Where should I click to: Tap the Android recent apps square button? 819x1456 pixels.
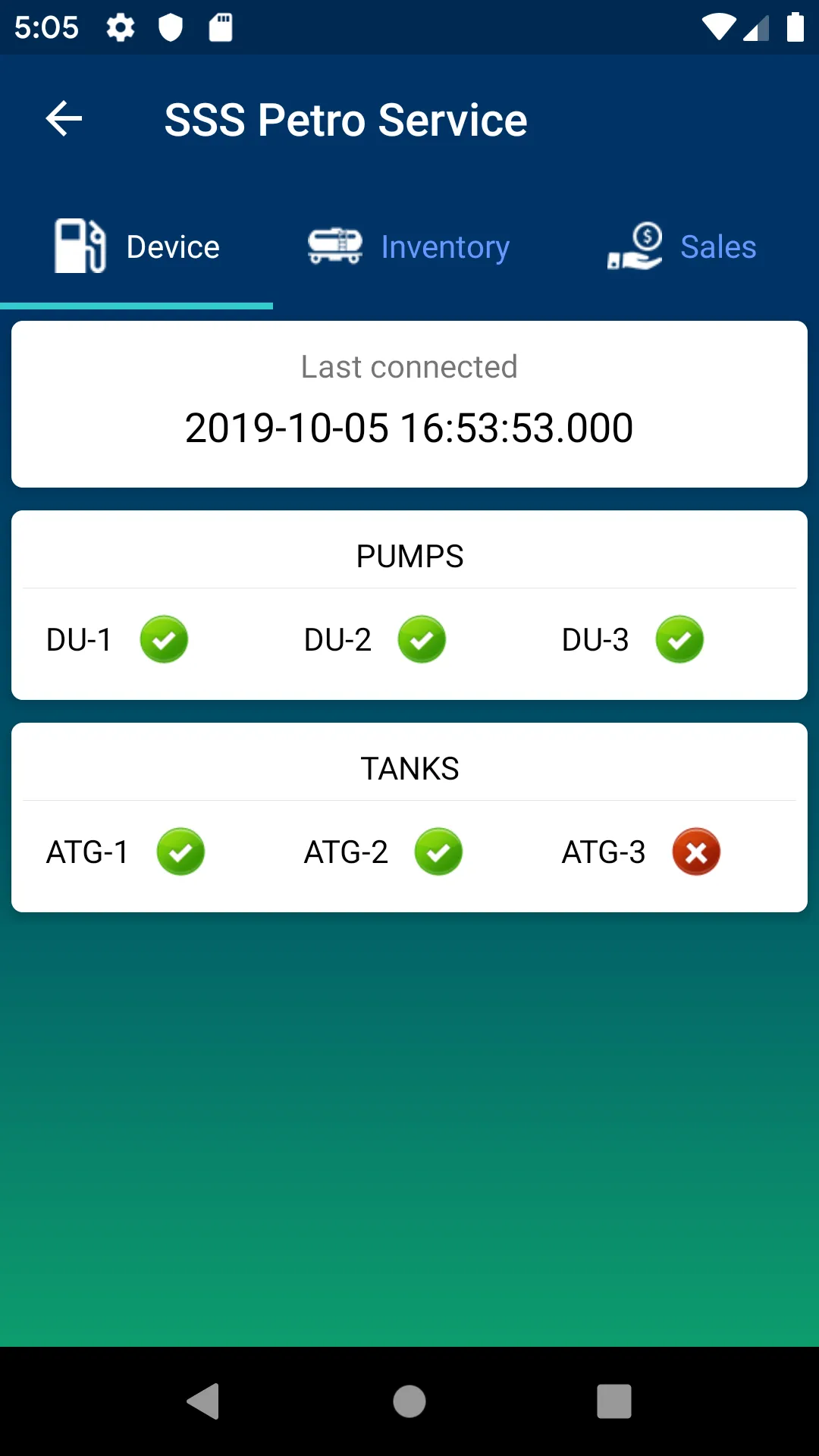[x=613, y=1401]
